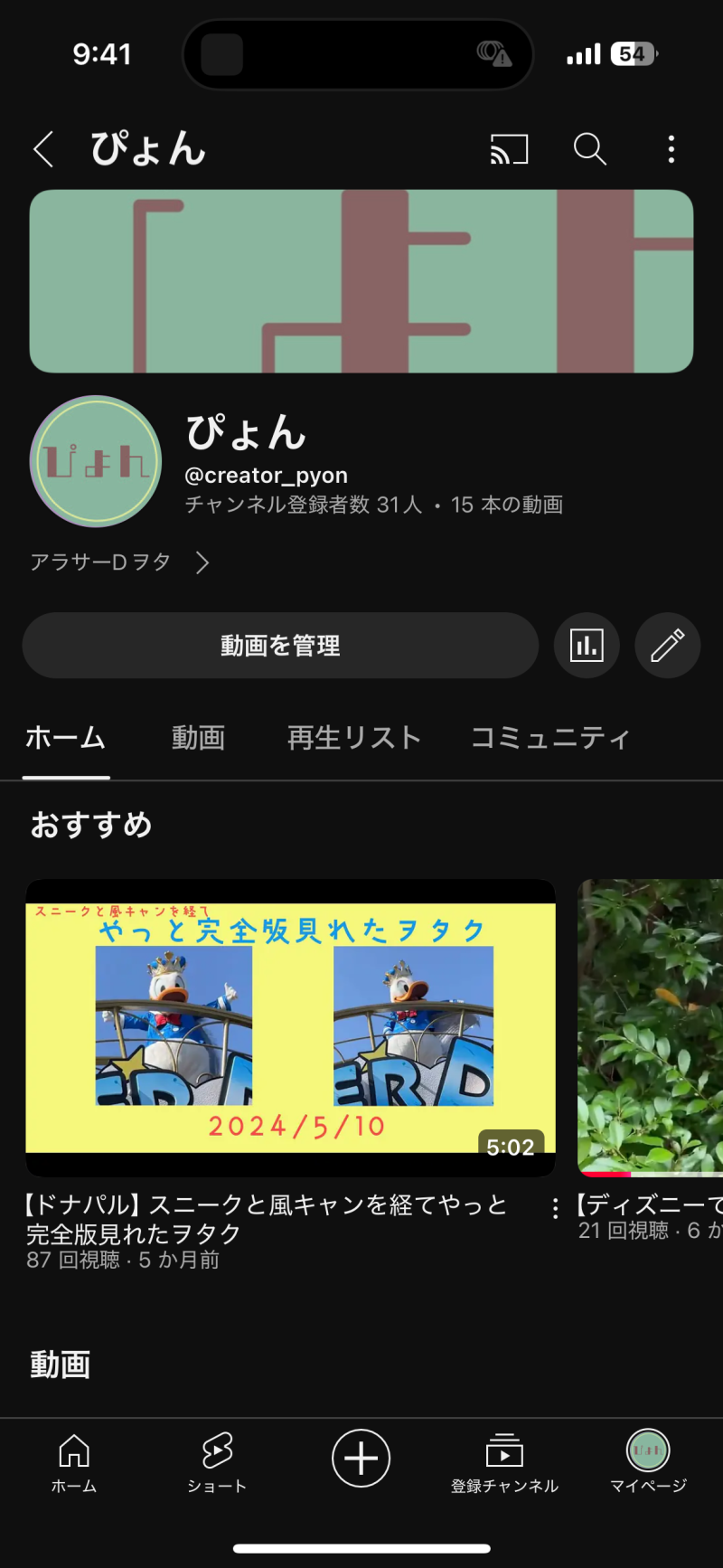The width and height of the screenshot is (723, 1568).
Task: Open the @creator_pyon channel handle
Action: 266,475
